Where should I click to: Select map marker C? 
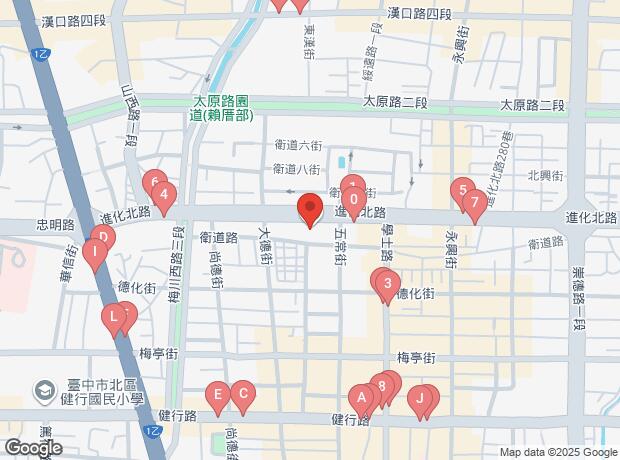pos(241,395)
